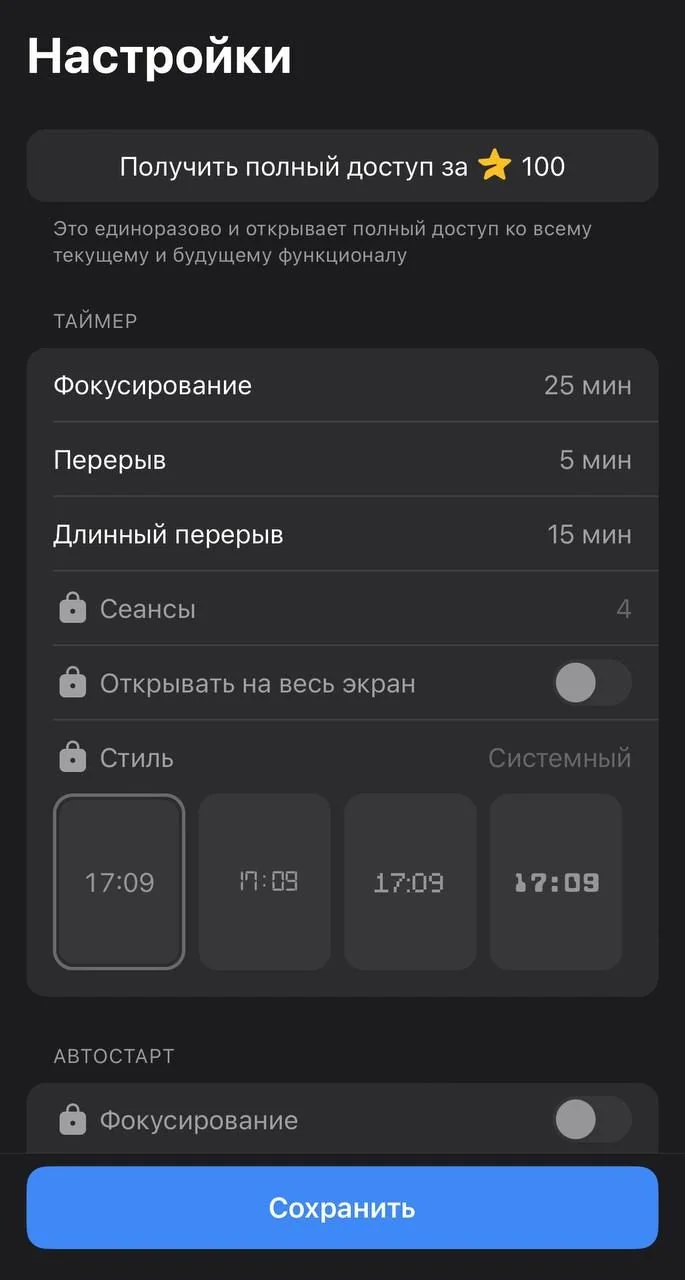Pick the third pixel-font clock style
The image size is (685, 1280).
point(410,882)
